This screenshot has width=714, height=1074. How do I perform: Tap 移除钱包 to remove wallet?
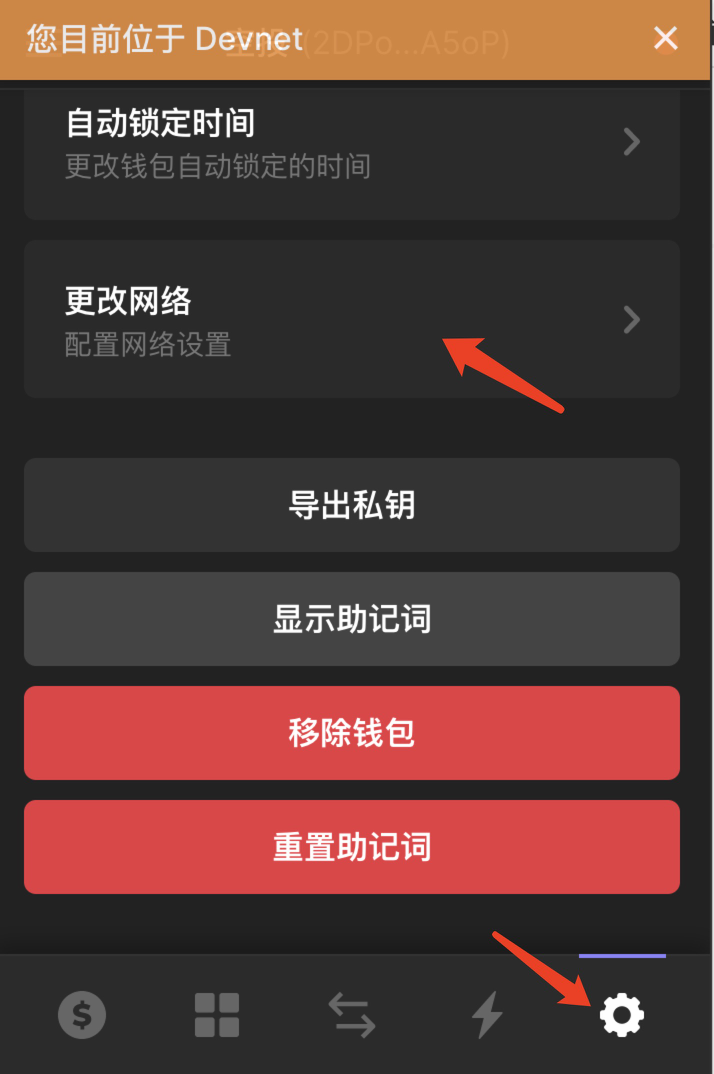point(351,733)
